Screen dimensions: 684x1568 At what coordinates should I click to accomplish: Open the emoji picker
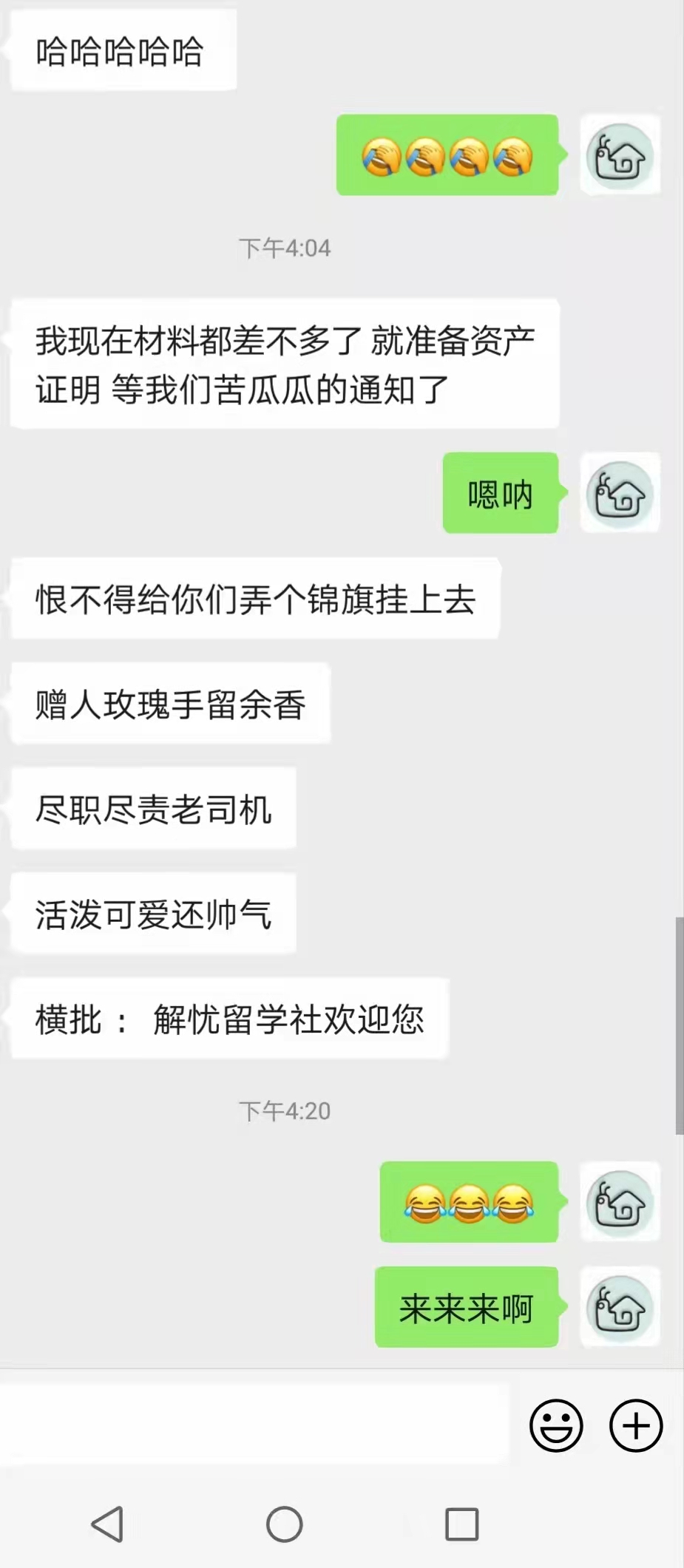556,1425
